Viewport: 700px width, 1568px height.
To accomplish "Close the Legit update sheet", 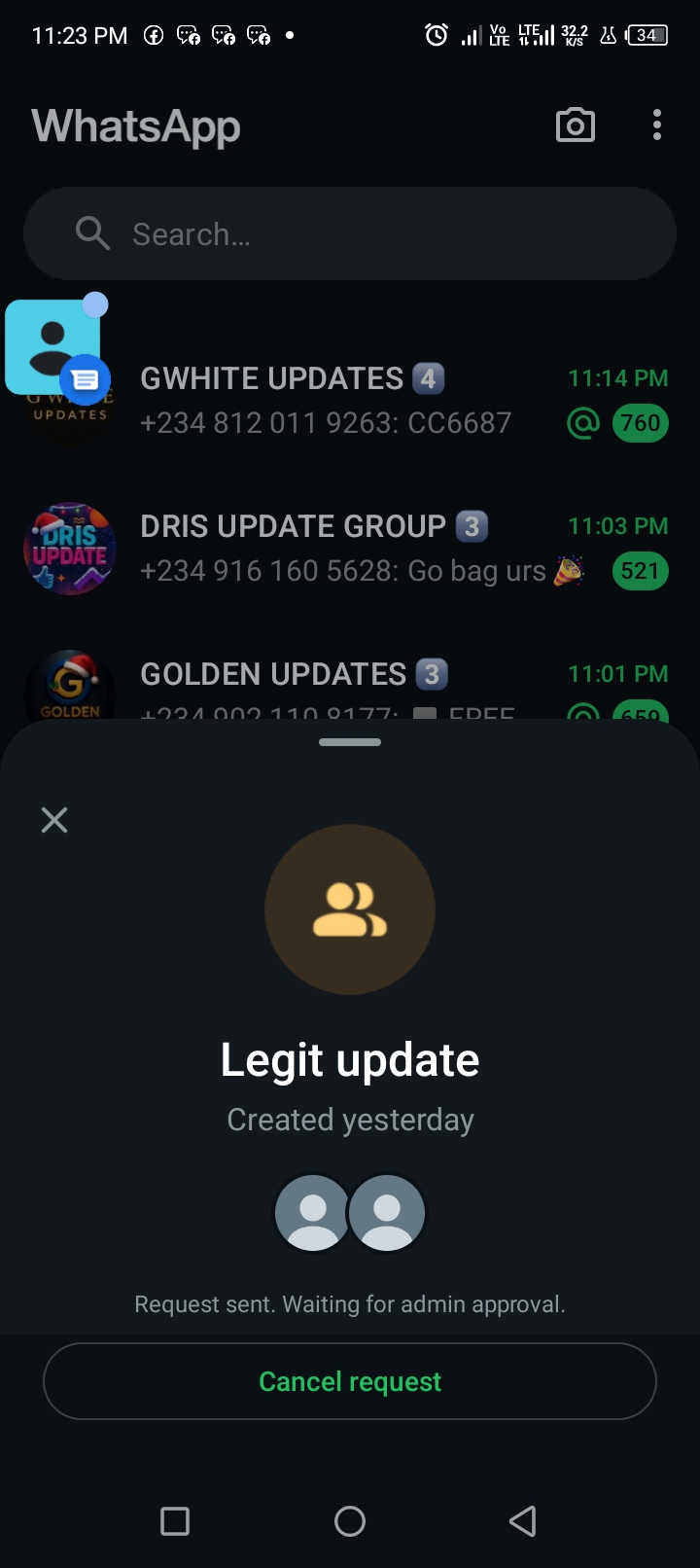I will (x=54, y=820).
